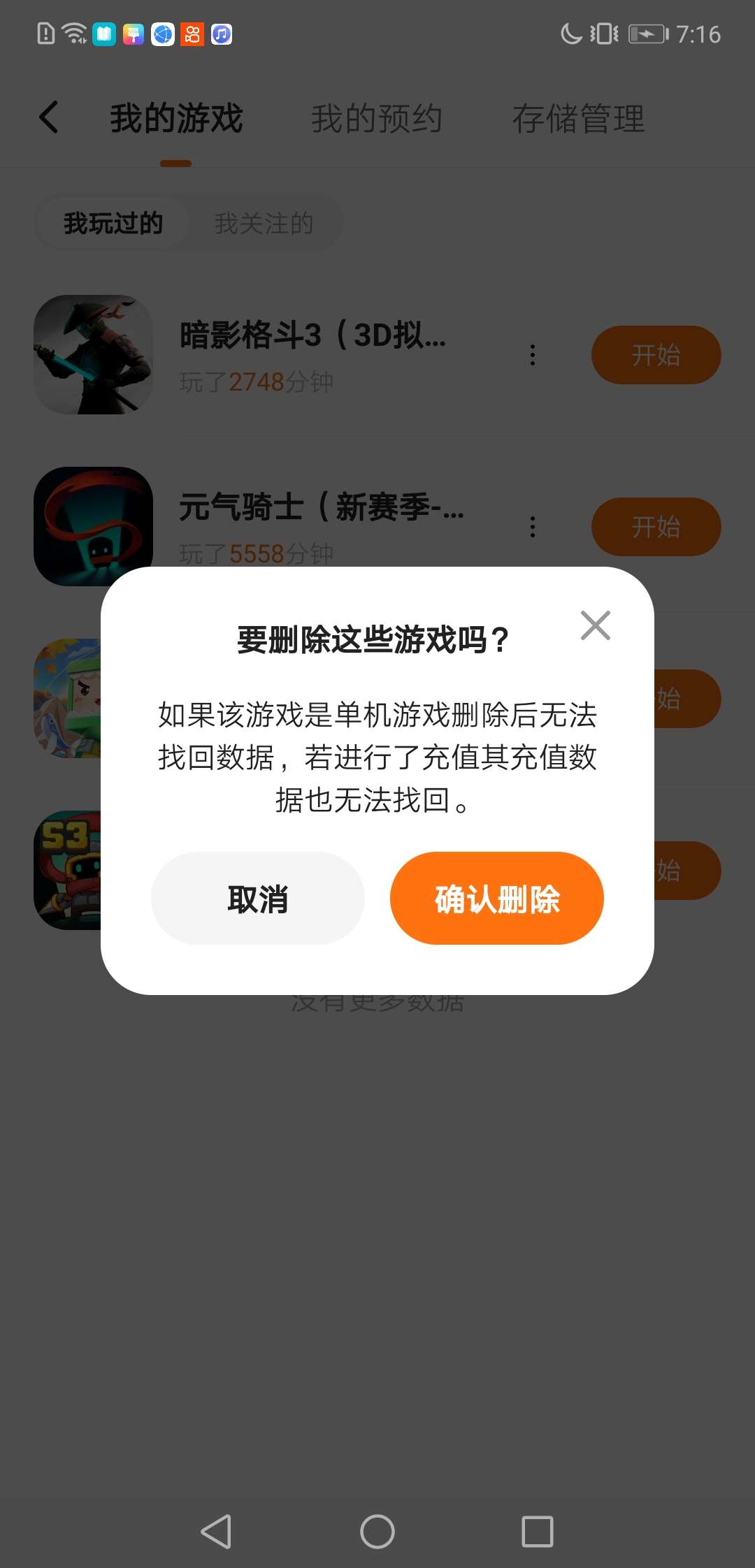Cancel deletion via 取消 button
The height and width of the screenshot is (1568, 755).
point(257,899)
